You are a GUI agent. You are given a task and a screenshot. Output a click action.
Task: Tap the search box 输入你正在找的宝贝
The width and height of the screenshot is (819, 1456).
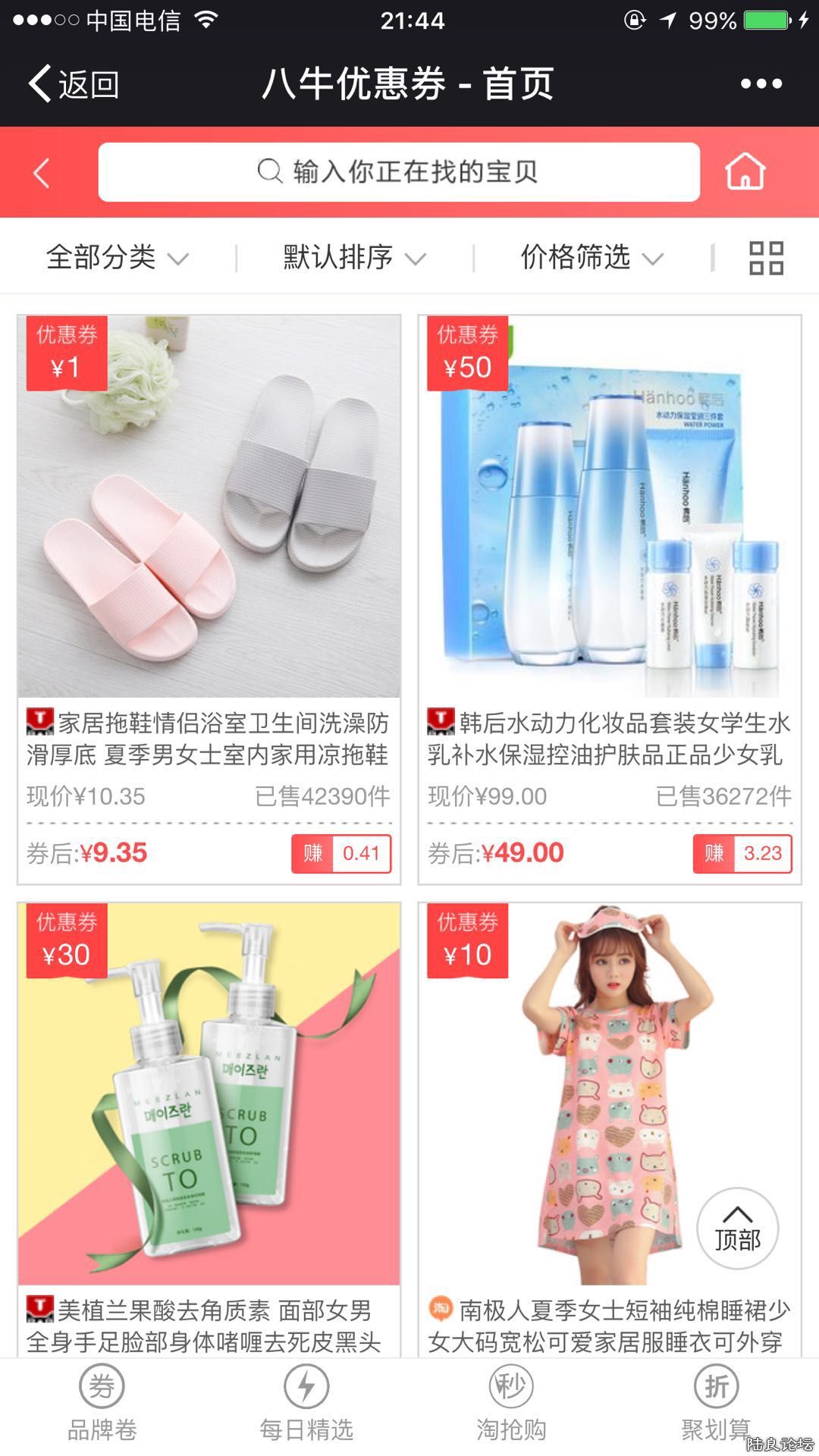(x=399, y=172)
